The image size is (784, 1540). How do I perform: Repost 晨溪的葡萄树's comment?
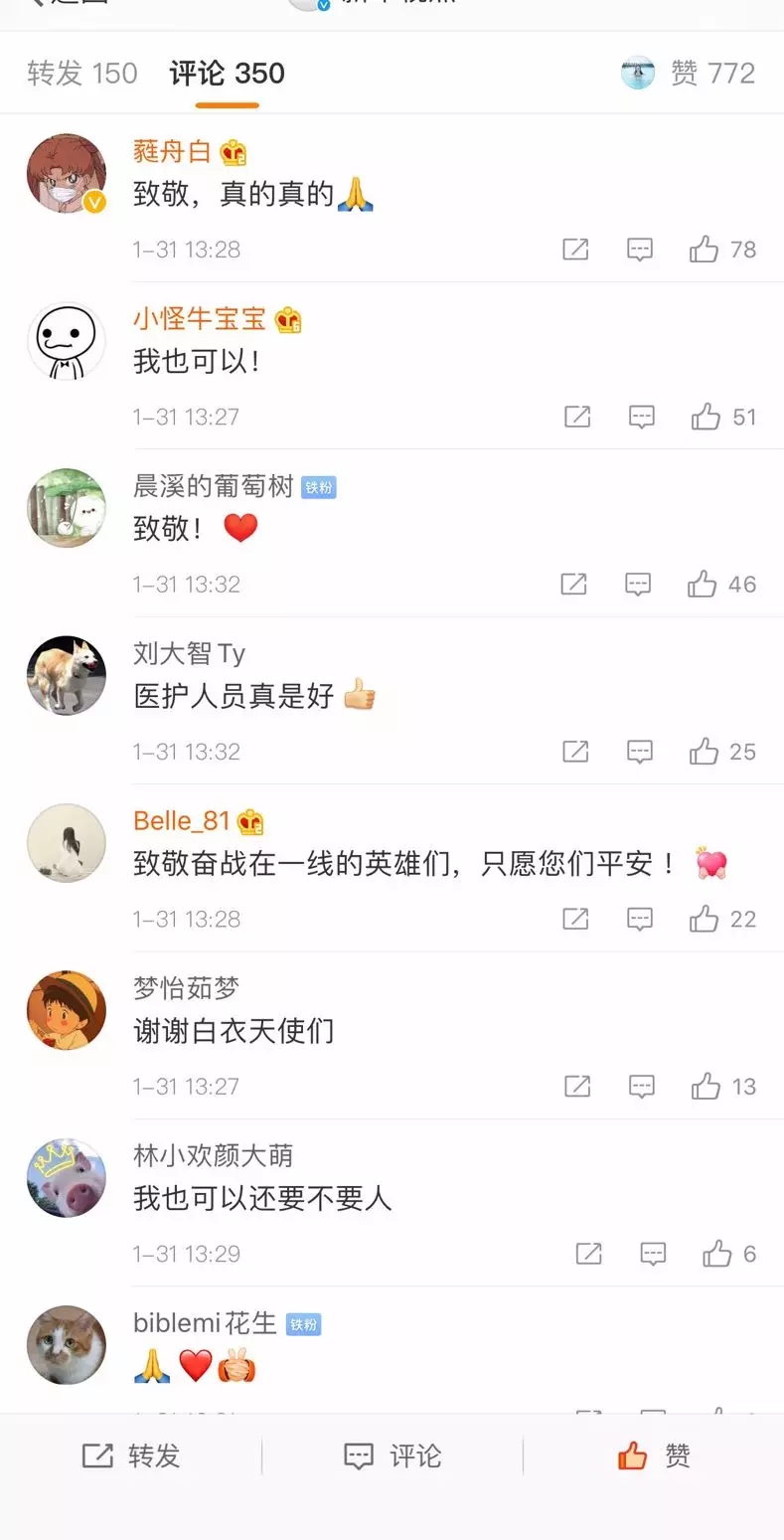click(573, 585)
